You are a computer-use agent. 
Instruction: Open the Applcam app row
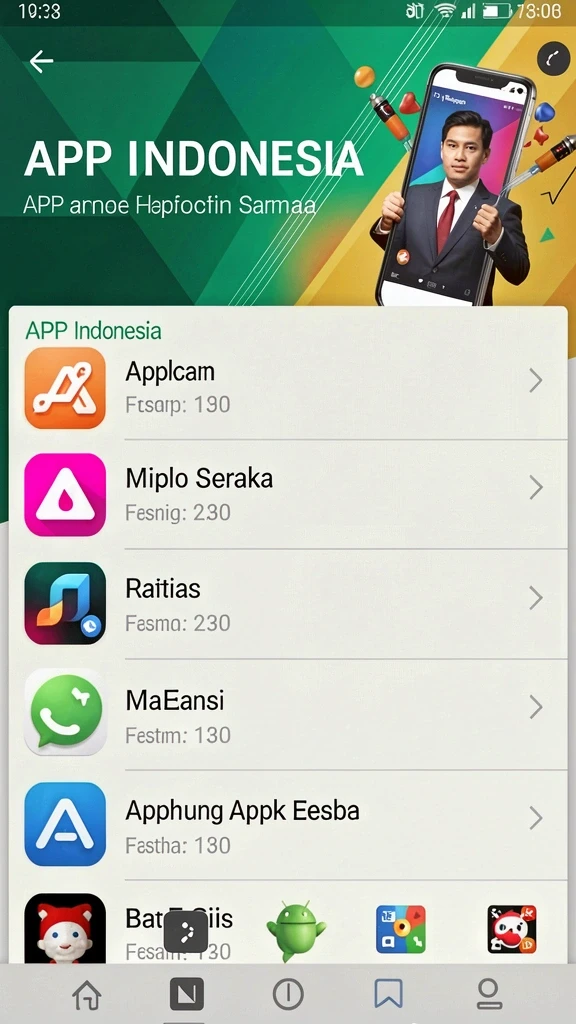point(288,387)
